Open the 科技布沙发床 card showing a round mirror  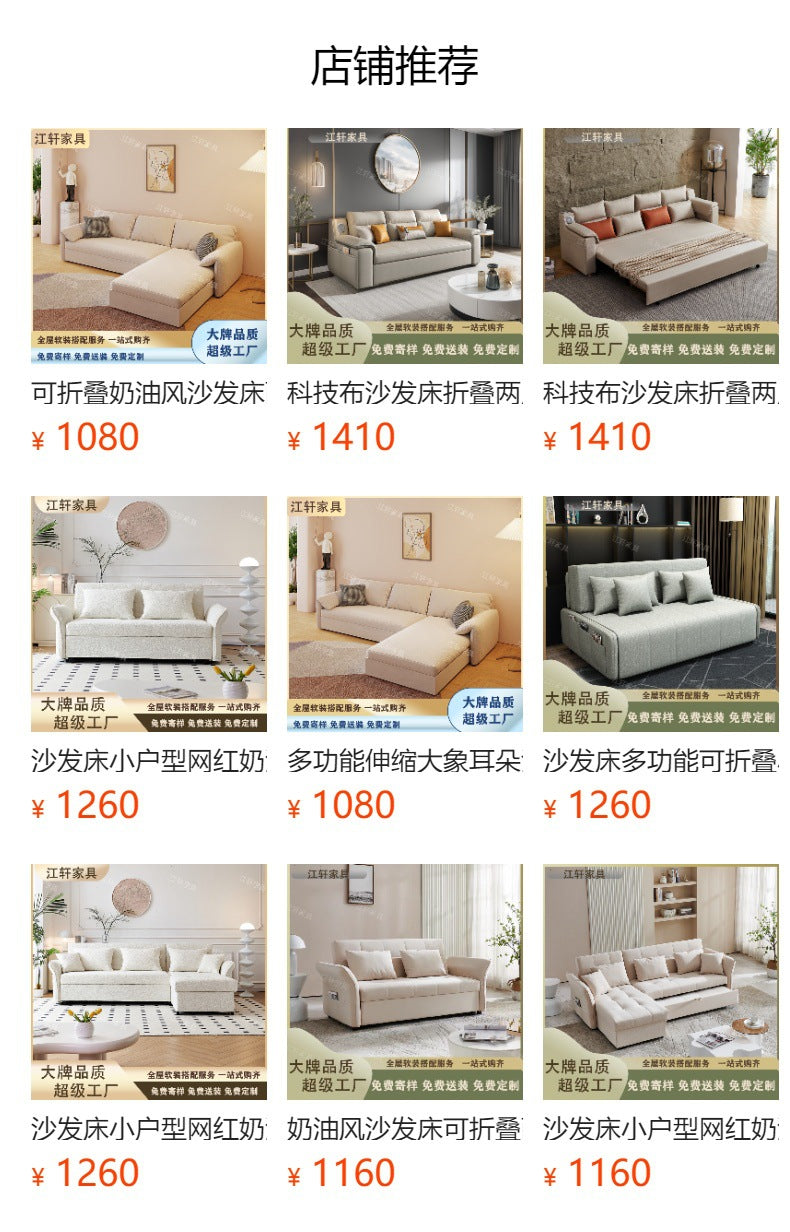(404, 246)
